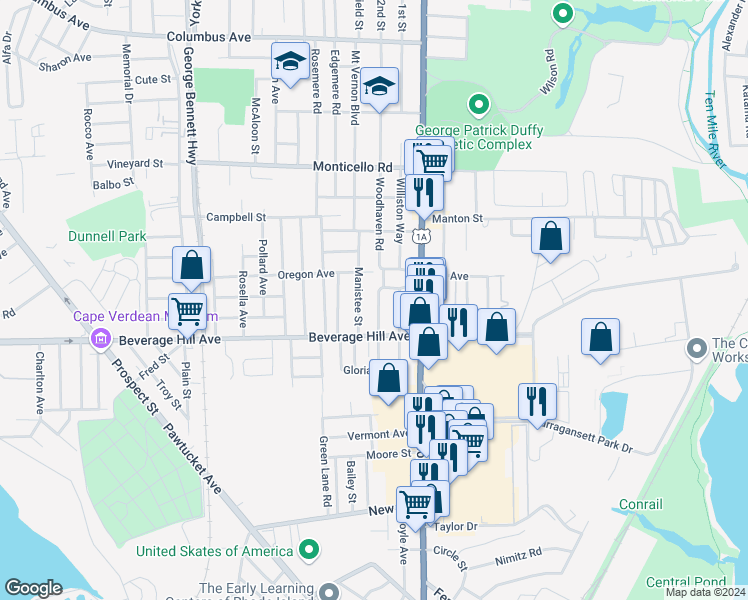Open the shopping cart marker near Cape Verdean Museum

tap(187, 315)
